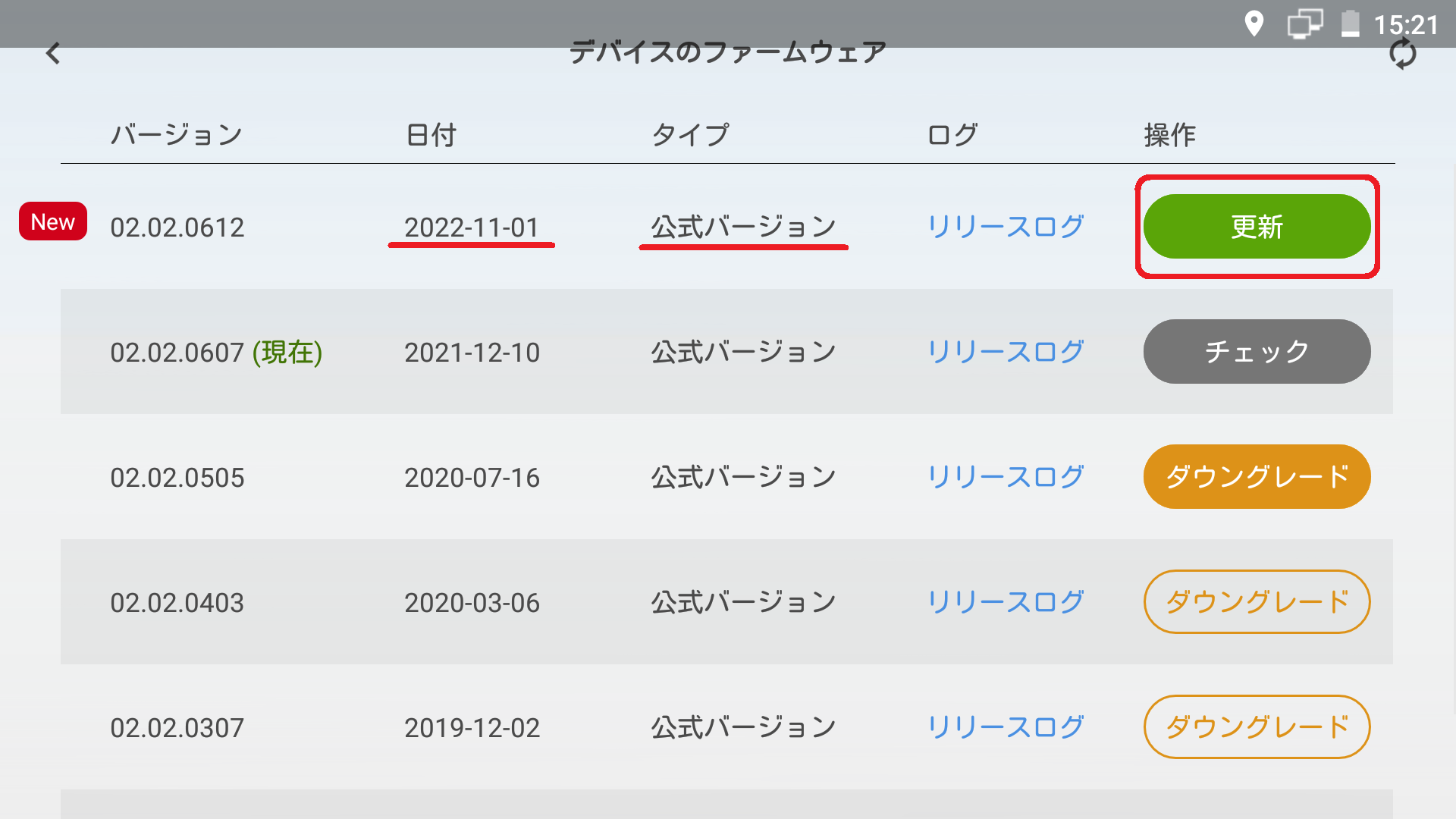Open リリースログ for version 02.02.0612
The image size is (1456, 819).
(1006, 227)
